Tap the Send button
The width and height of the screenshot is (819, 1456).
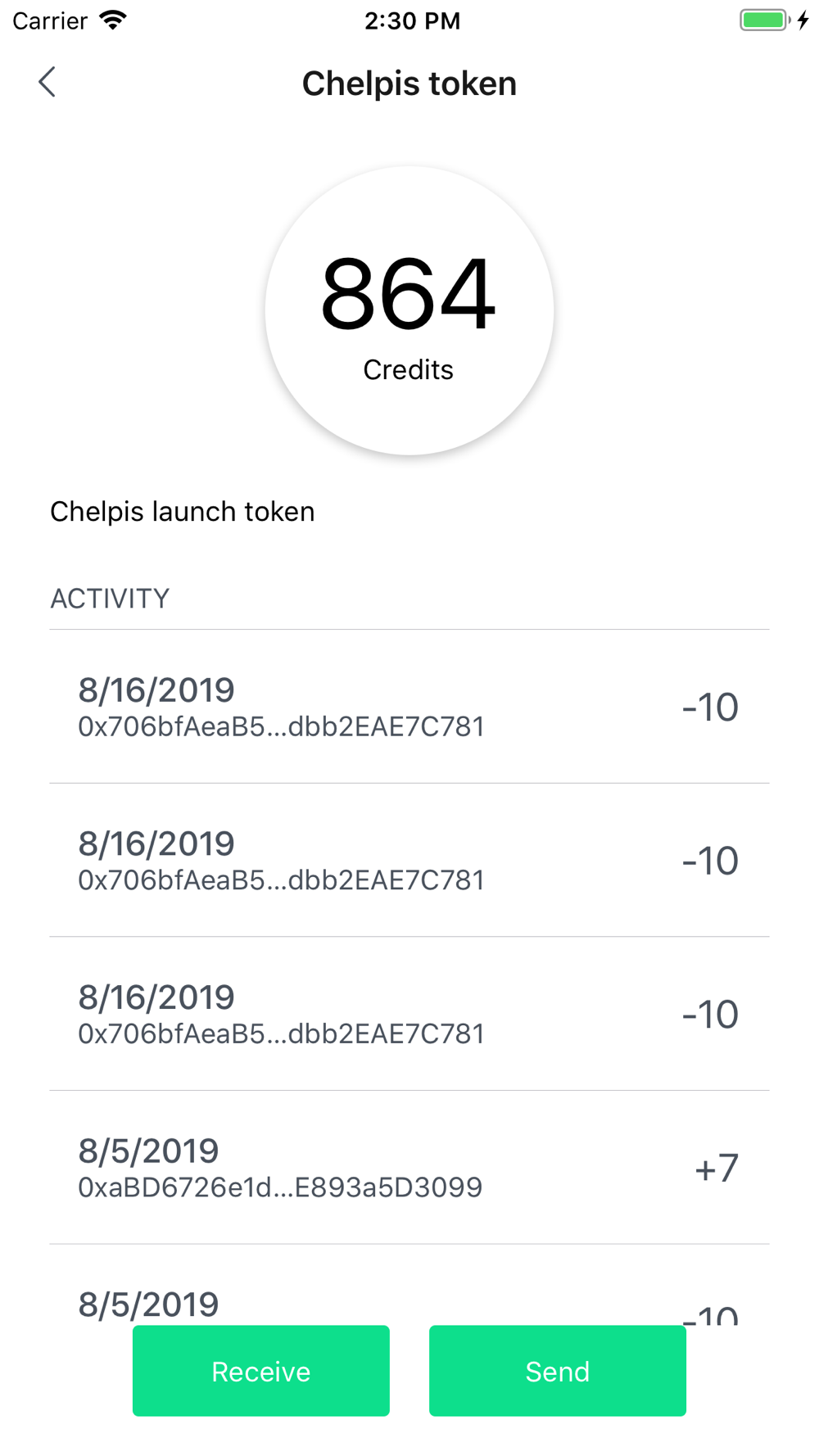[558, 1371]
